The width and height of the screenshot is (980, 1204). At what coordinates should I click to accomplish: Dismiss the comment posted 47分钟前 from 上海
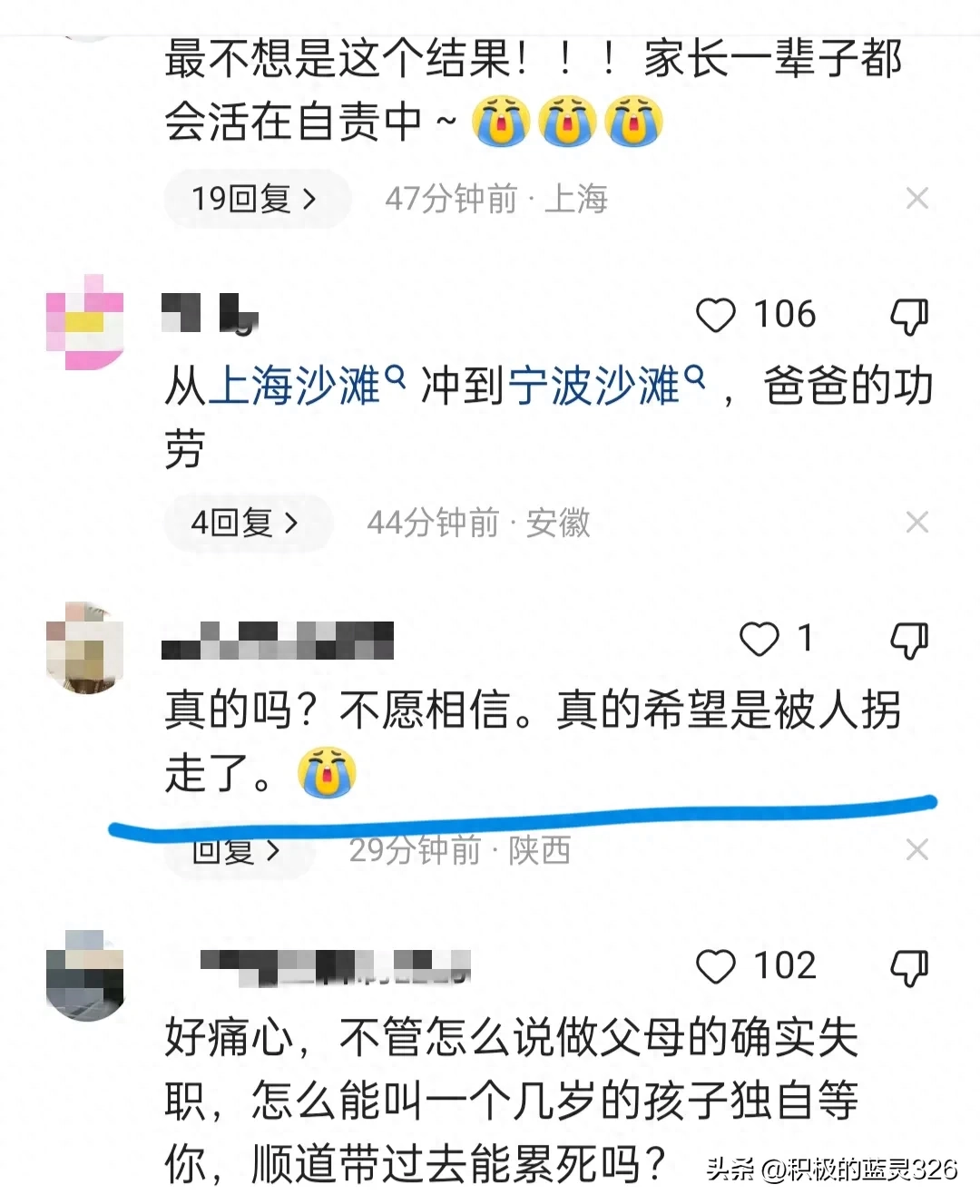[x=916, y=198]
